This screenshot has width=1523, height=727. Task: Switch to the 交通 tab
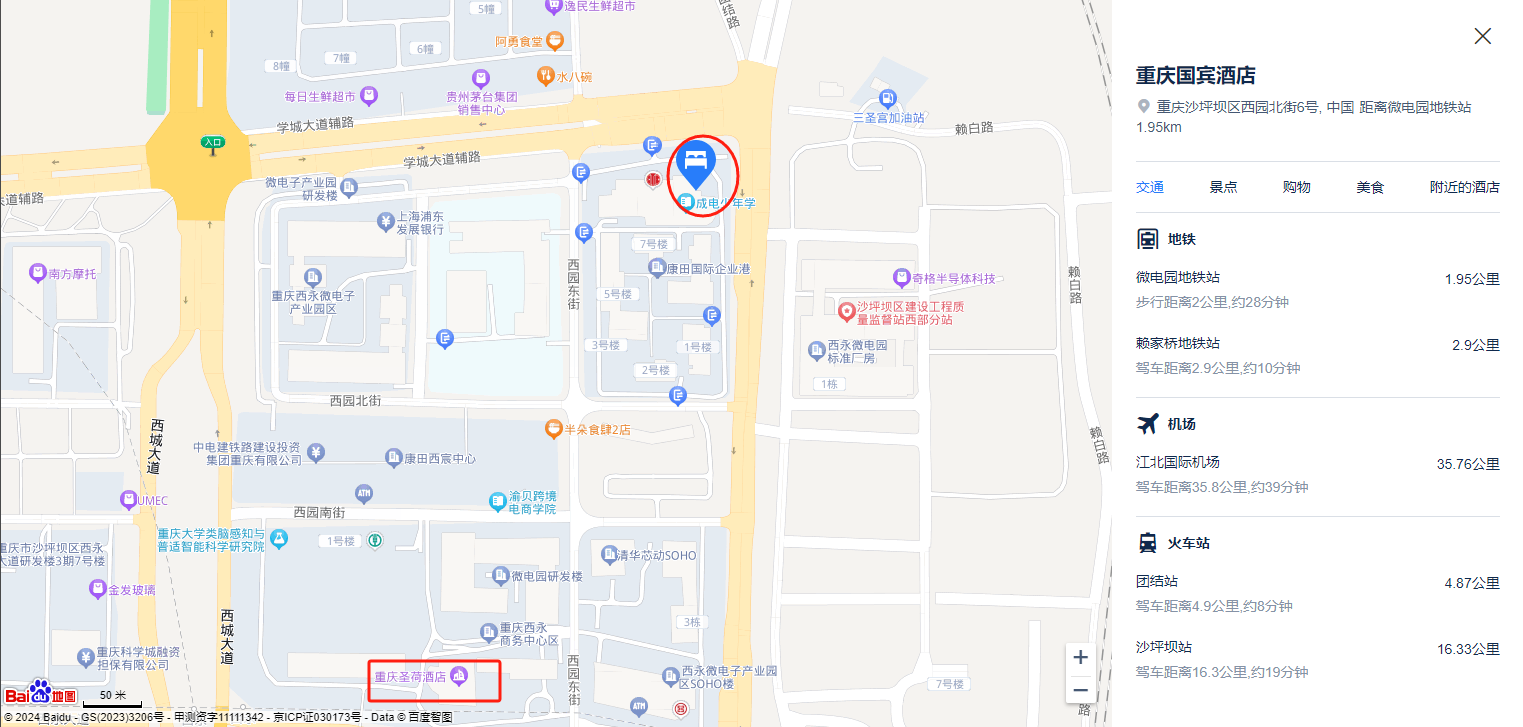pyautogui.click(x=1150, y=187)
